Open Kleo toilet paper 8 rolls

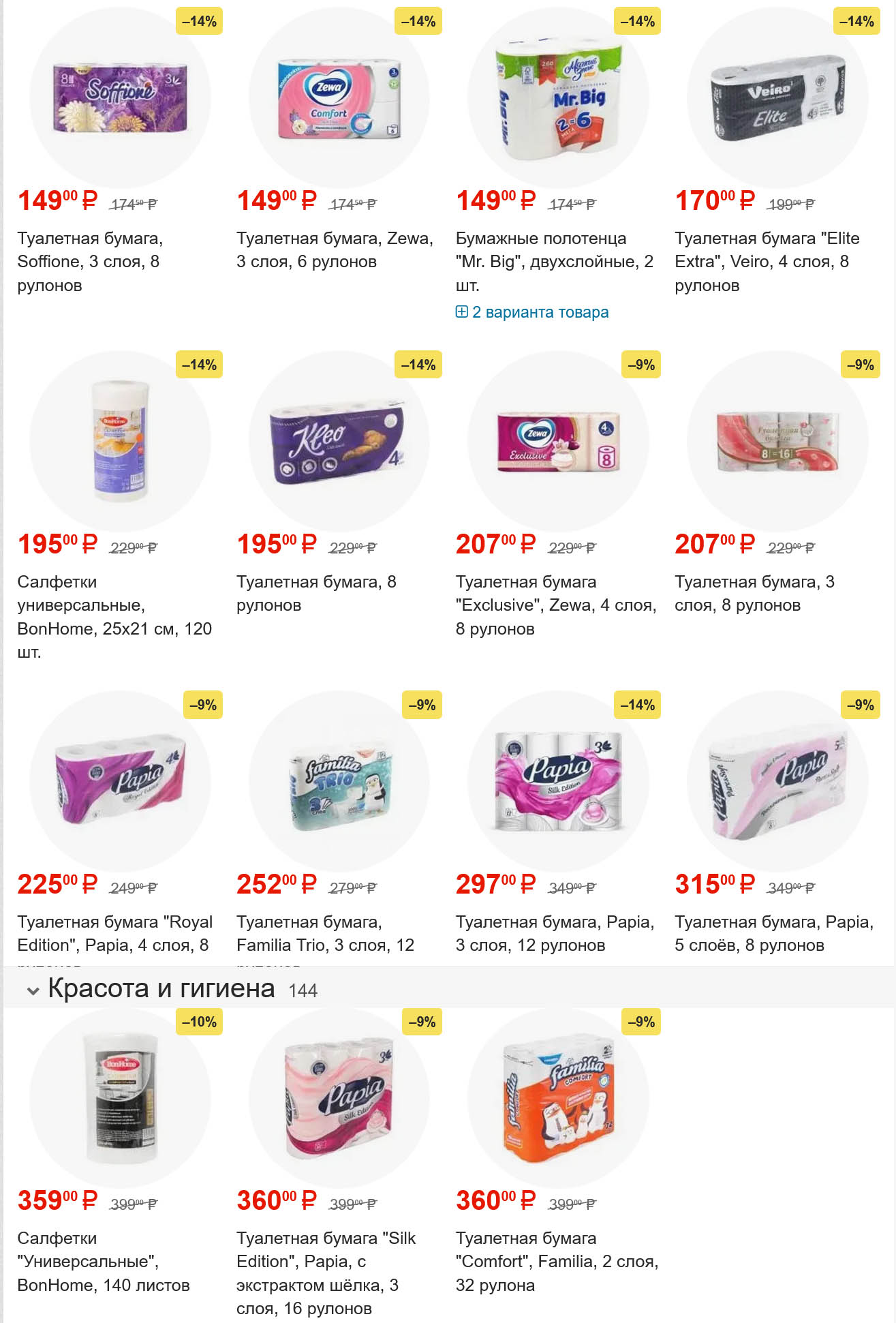click(339, 442)
